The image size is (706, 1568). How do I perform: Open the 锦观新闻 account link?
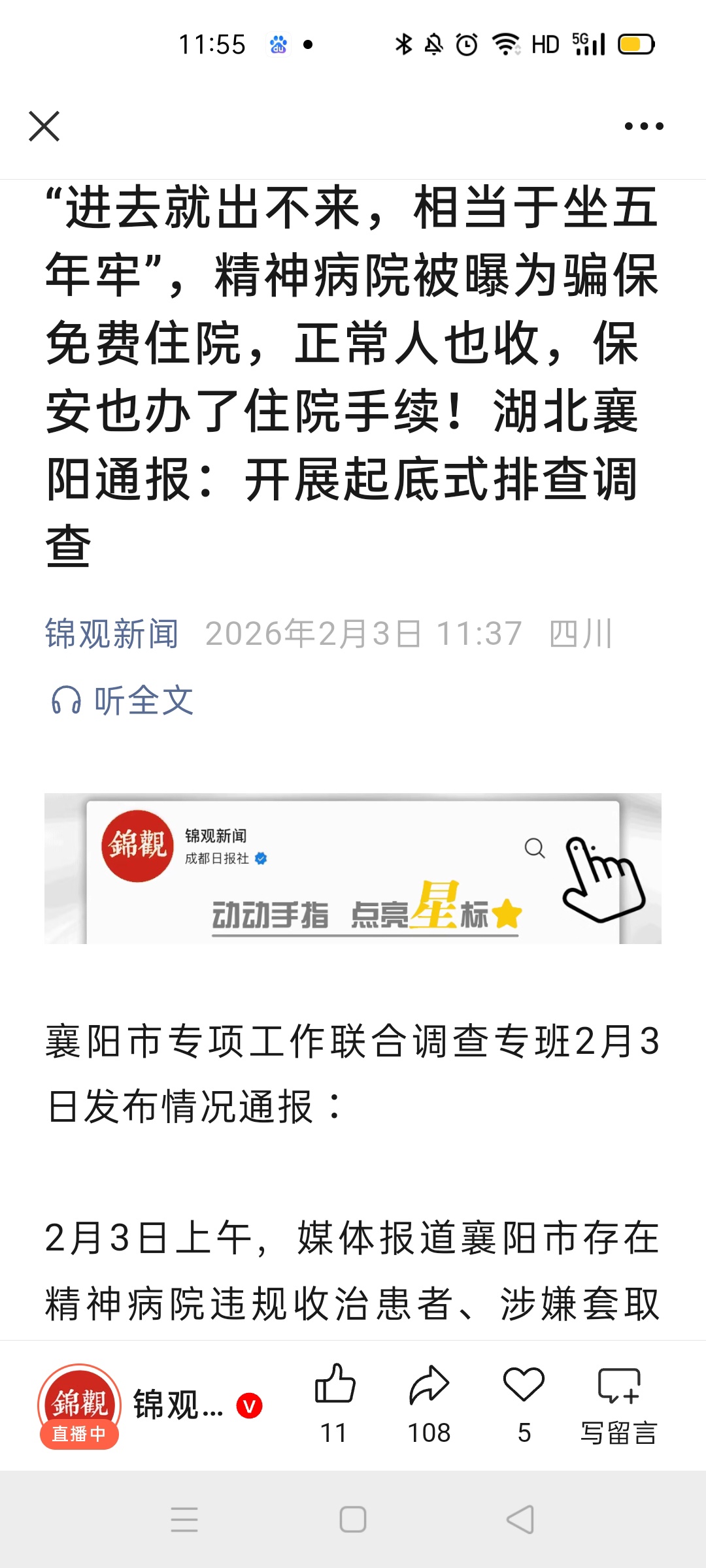tap(112, 634)
